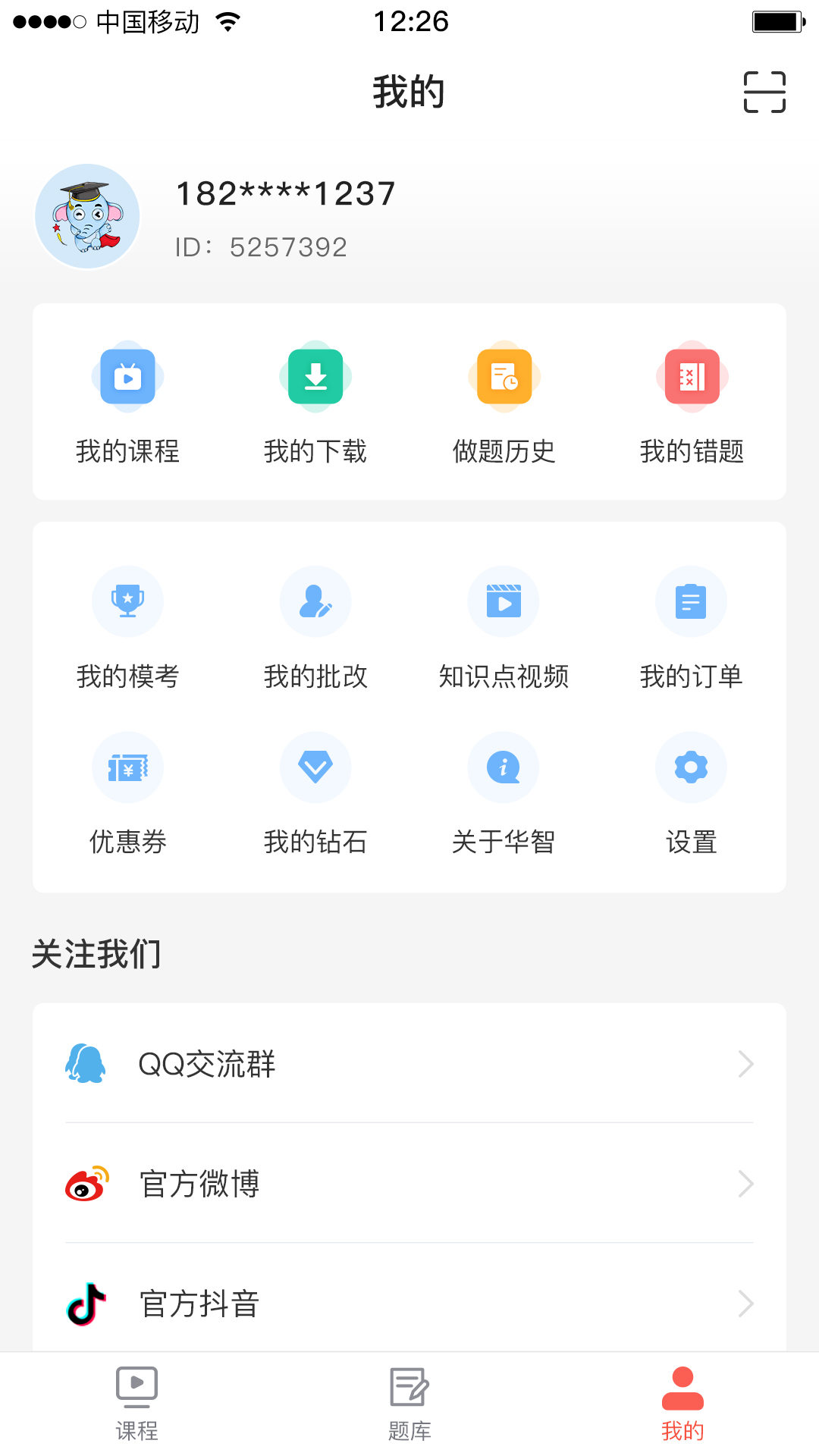Screen dimensions: 819x1456
Task: Open 我的错题 wrong questions
Action: 692,402
